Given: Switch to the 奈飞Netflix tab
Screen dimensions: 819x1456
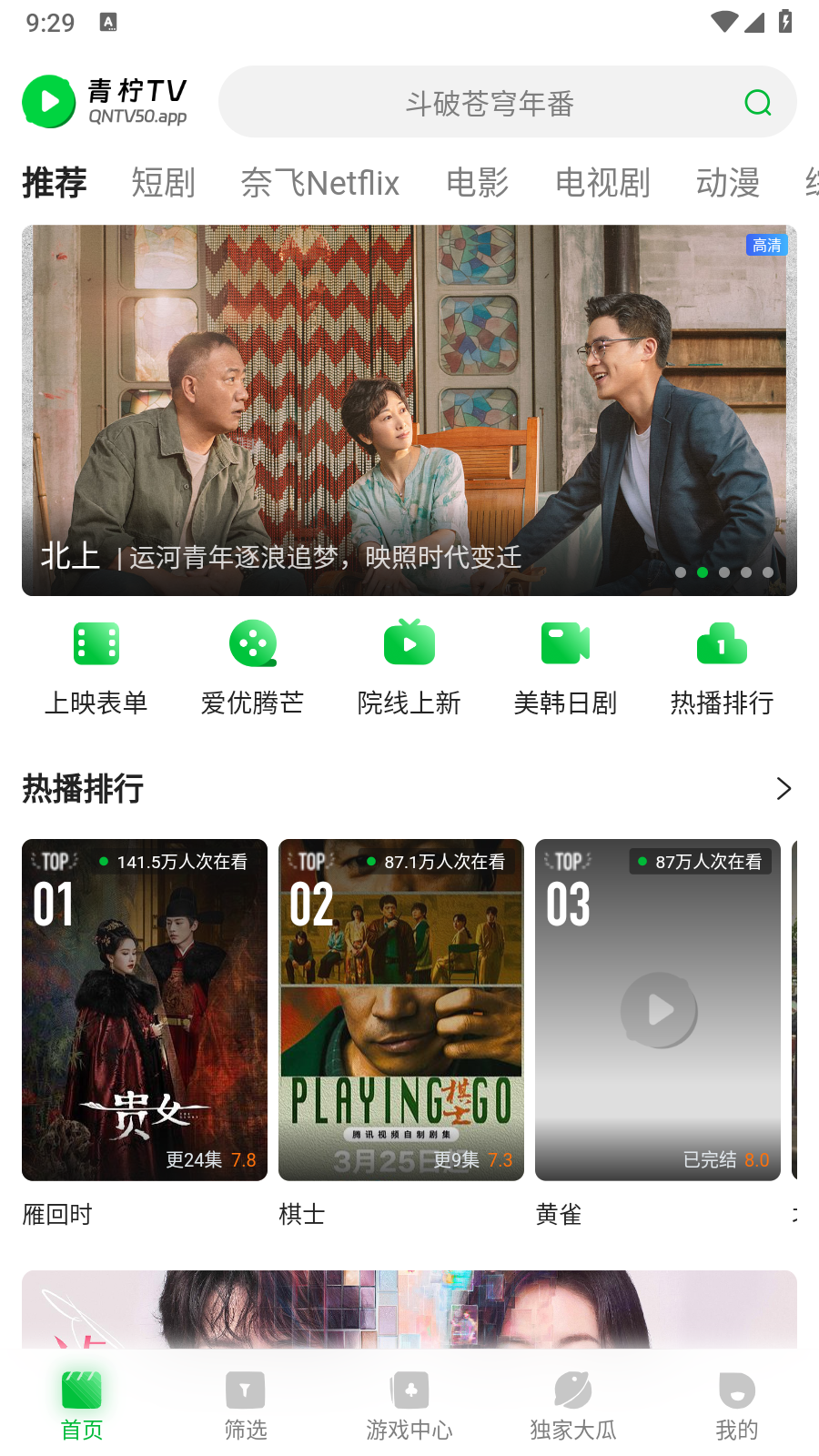Looking at the screenshot, I should click(x=320, y=183).
